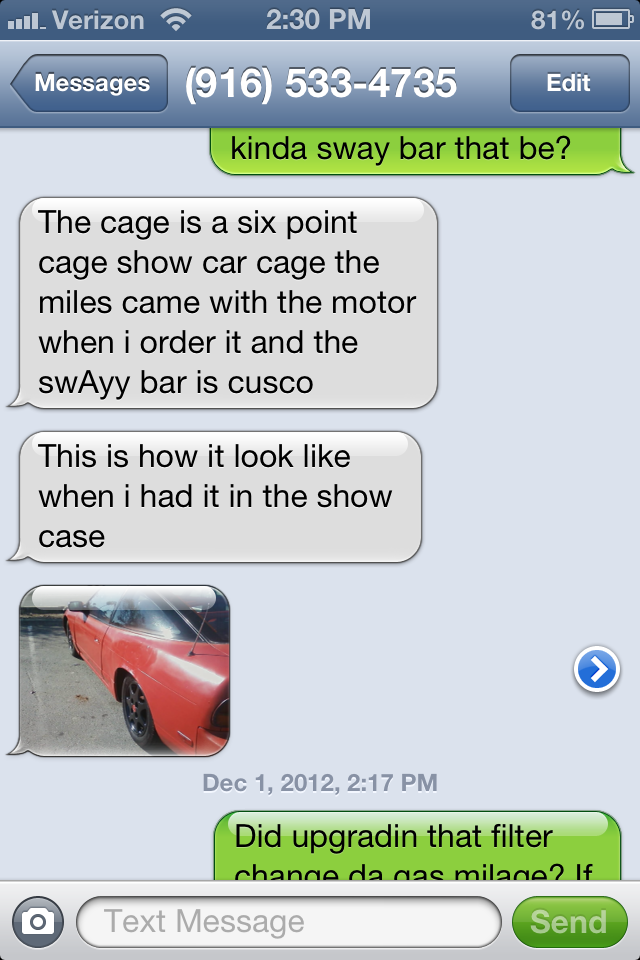Image resolution: width=640 pixels, height=960 pixels.
Task: Open the camera attachment icon
Action: click(38, 921)
